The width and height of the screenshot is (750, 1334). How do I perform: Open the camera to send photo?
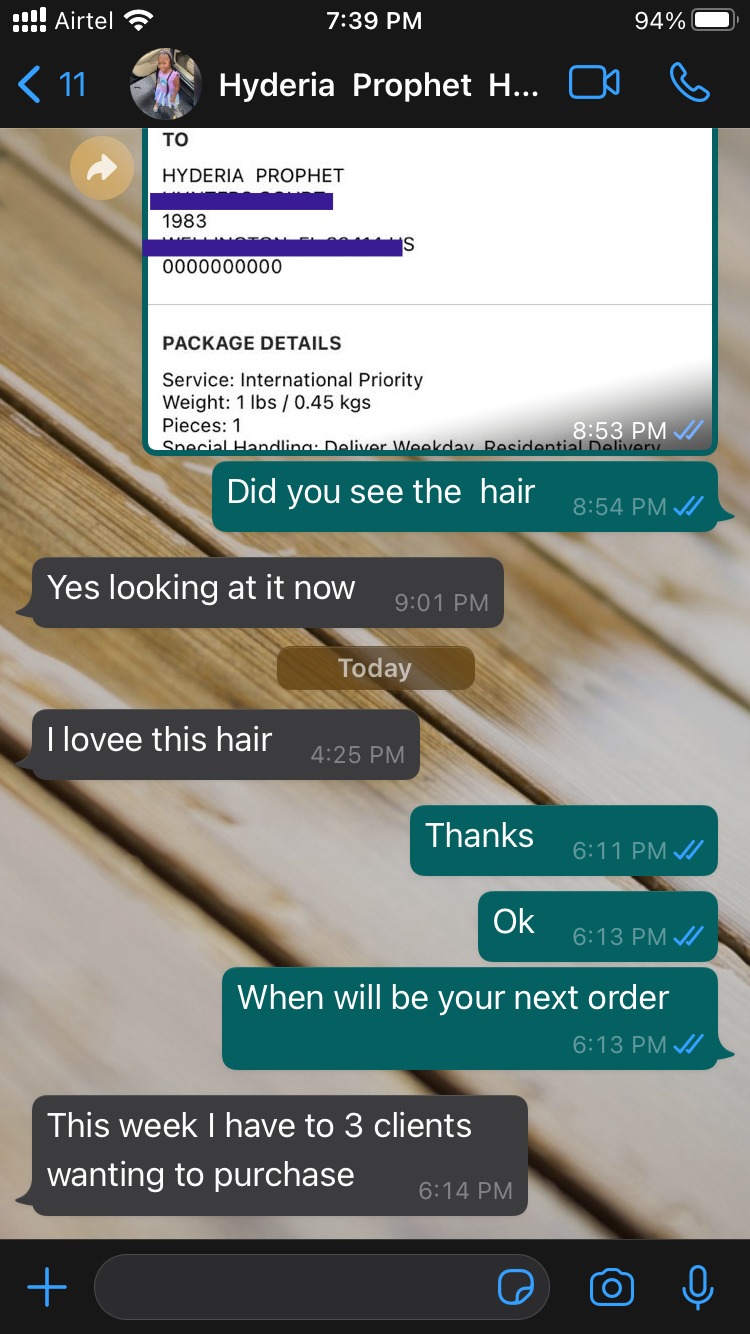[x=611, y=1288]
